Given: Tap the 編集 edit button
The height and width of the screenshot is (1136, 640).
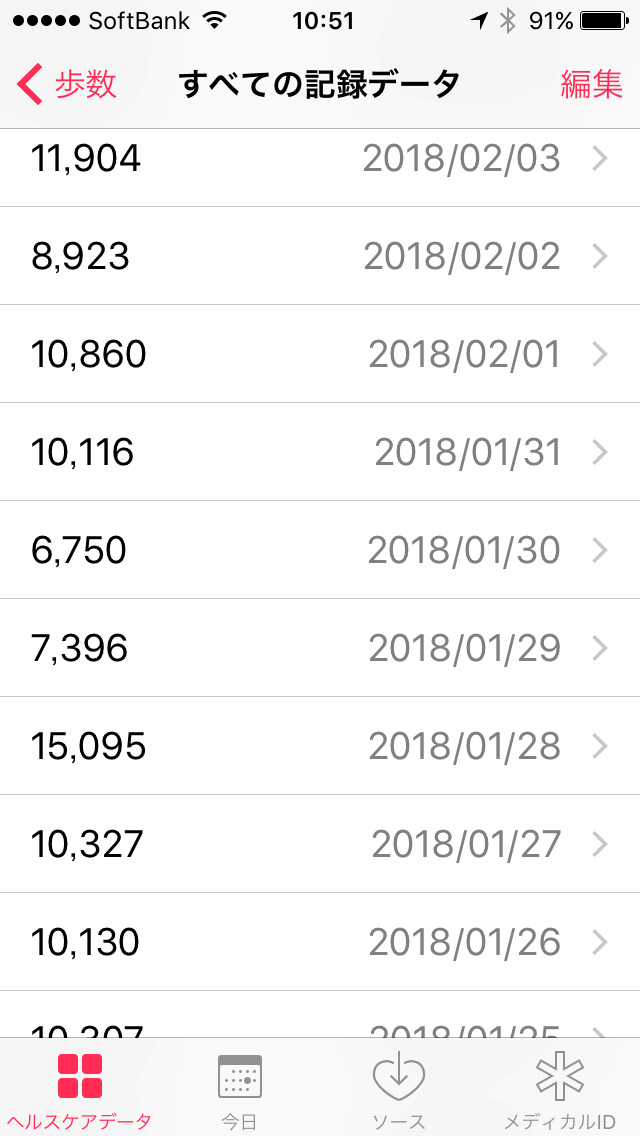Looking at the screenshot, I should coord(591,84).
